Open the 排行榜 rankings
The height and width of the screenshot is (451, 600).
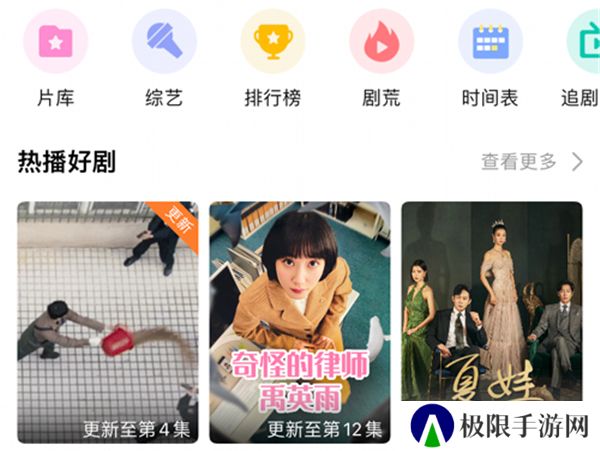click(x=272, y=42)
